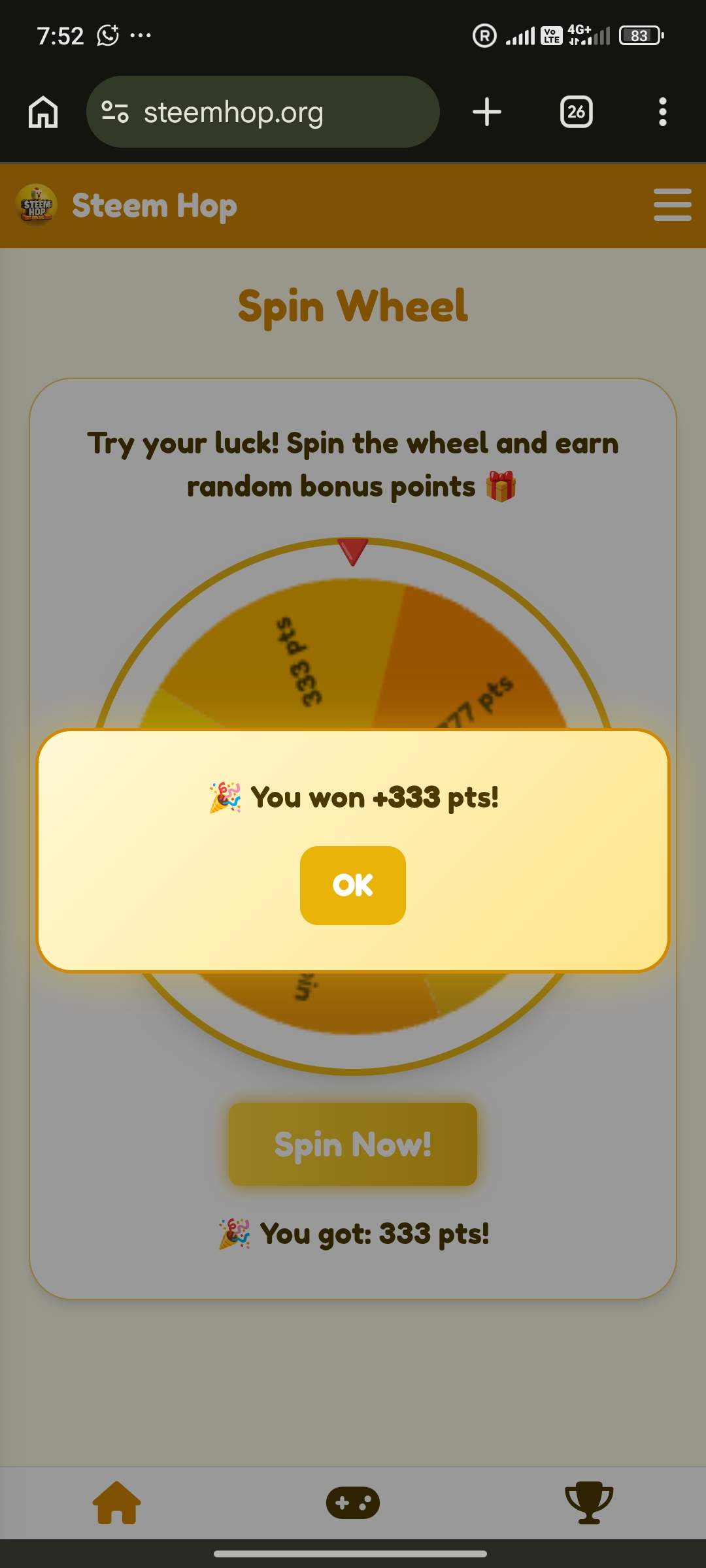This screenshot has width=706, height=1568.
Task: Tap the Spin Now! button
Action: coord(353,1144)
